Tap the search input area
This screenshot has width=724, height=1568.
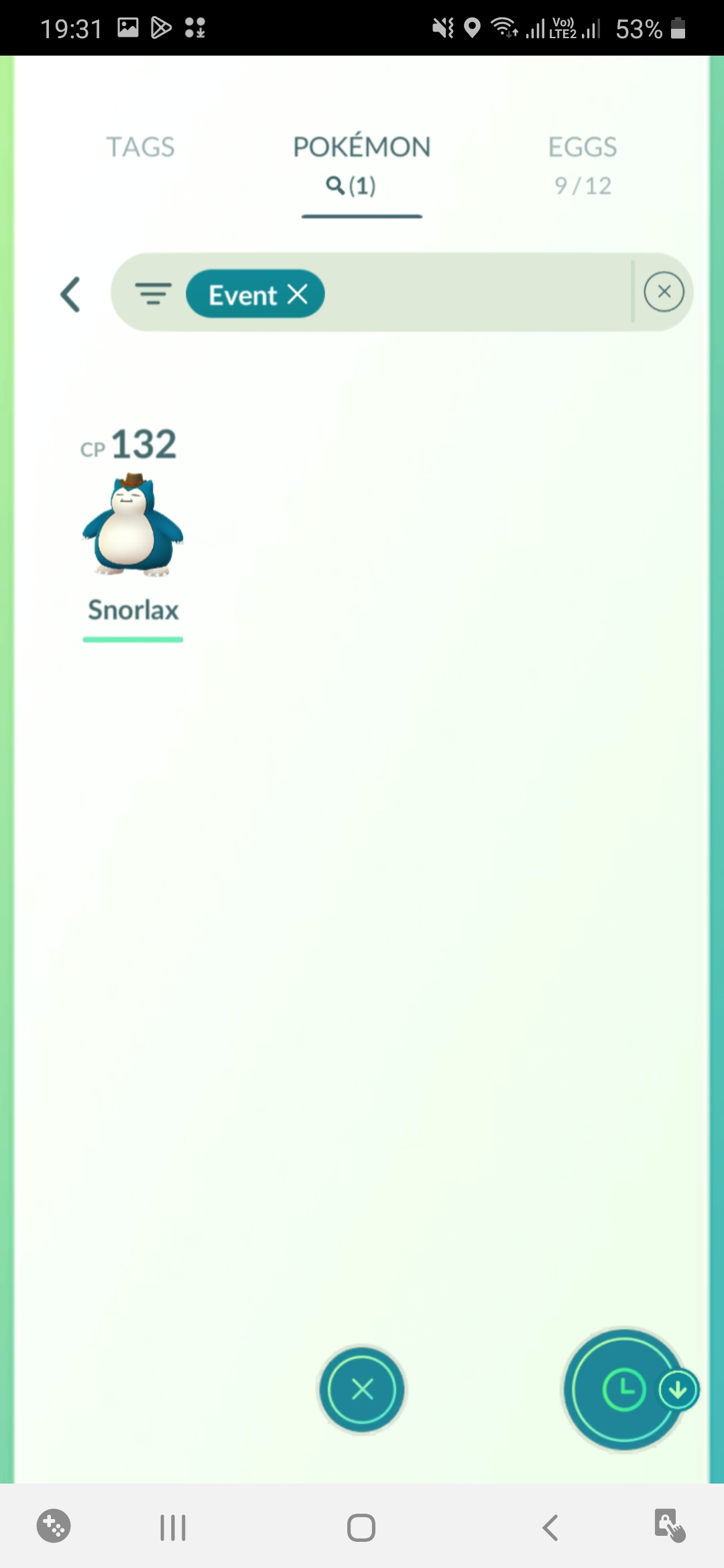click(476, 293)
